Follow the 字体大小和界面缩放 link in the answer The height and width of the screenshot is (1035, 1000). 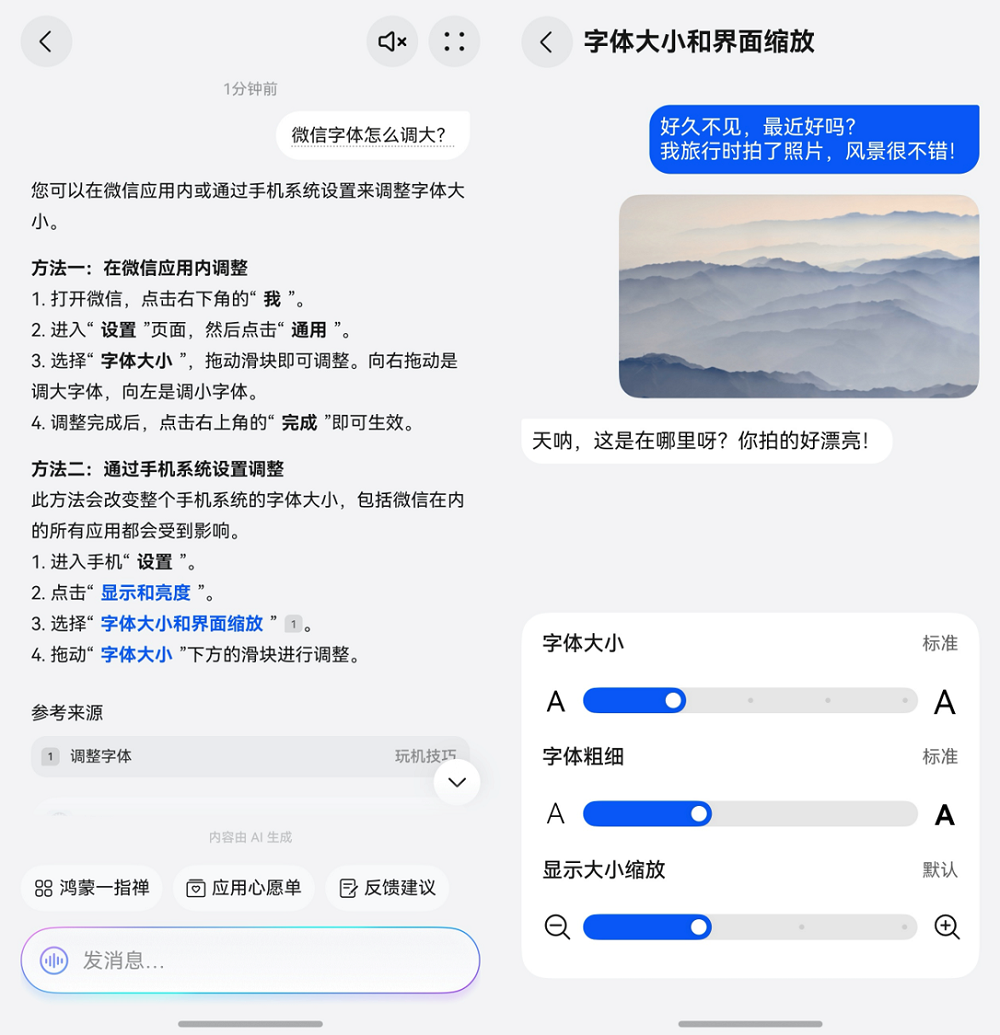tap(182, 624)
